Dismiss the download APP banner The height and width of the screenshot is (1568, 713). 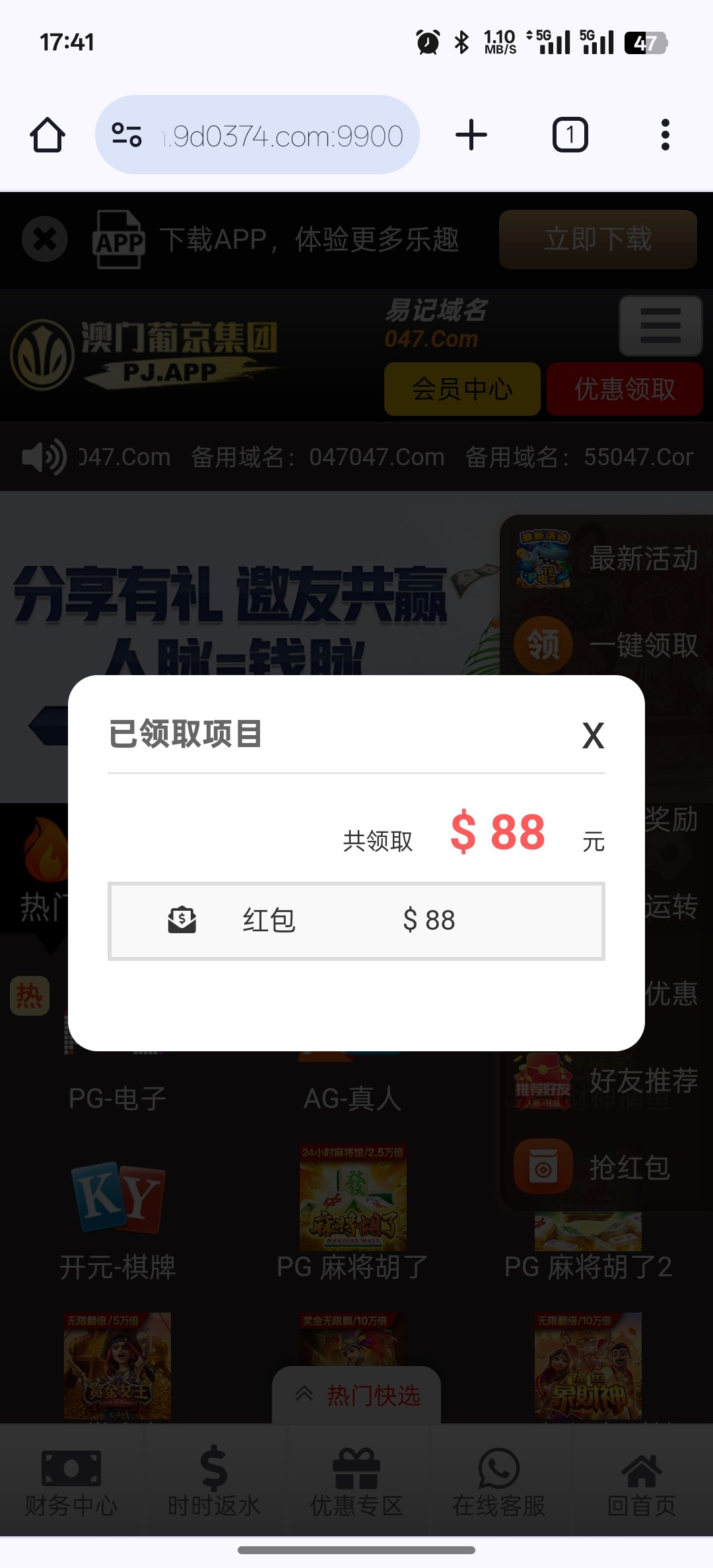point(45,239)
